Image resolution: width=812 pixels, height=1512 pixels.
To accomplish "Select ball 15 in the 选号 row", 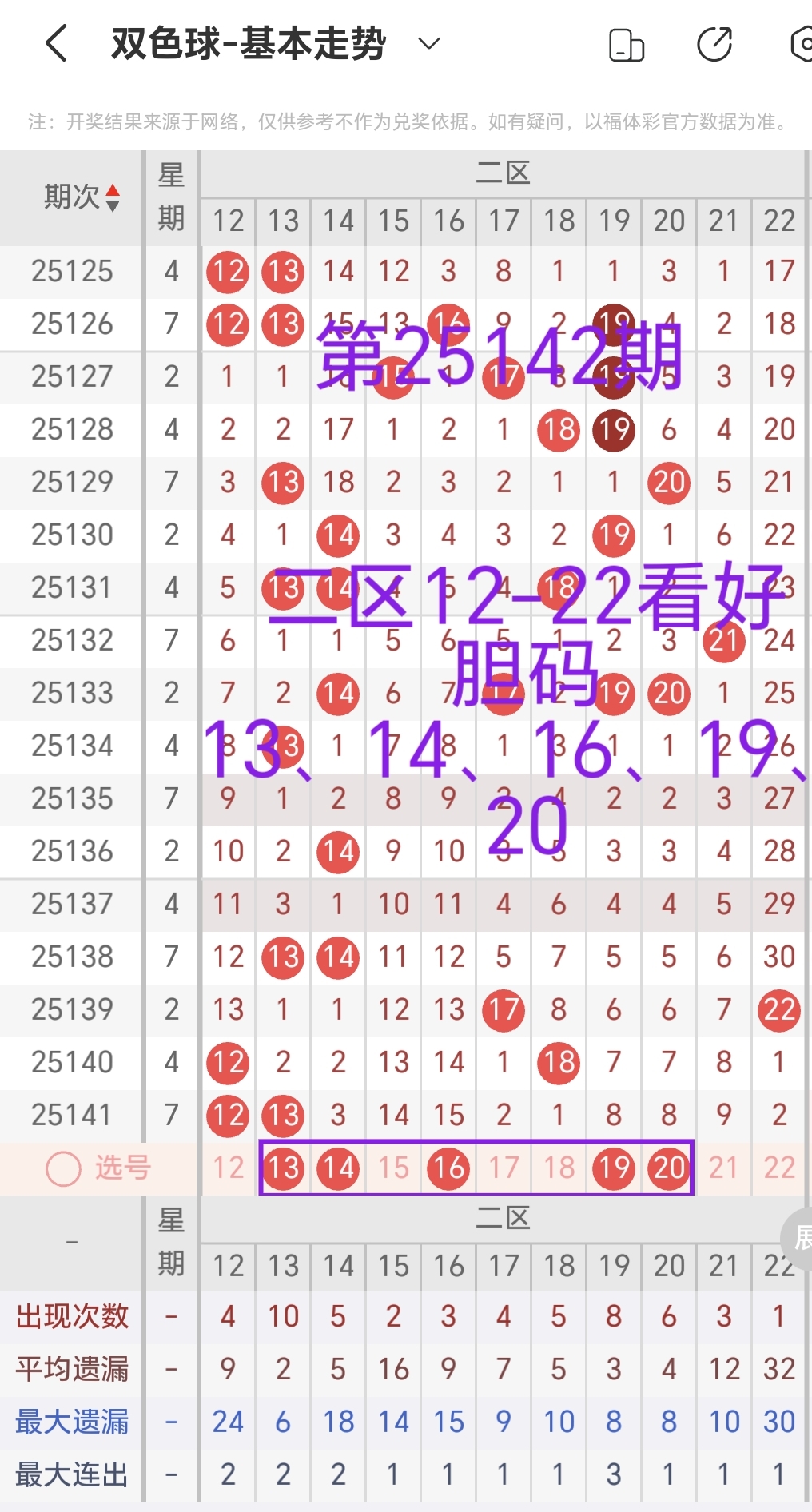I will pyautogui.click(x=393, y=1168).
